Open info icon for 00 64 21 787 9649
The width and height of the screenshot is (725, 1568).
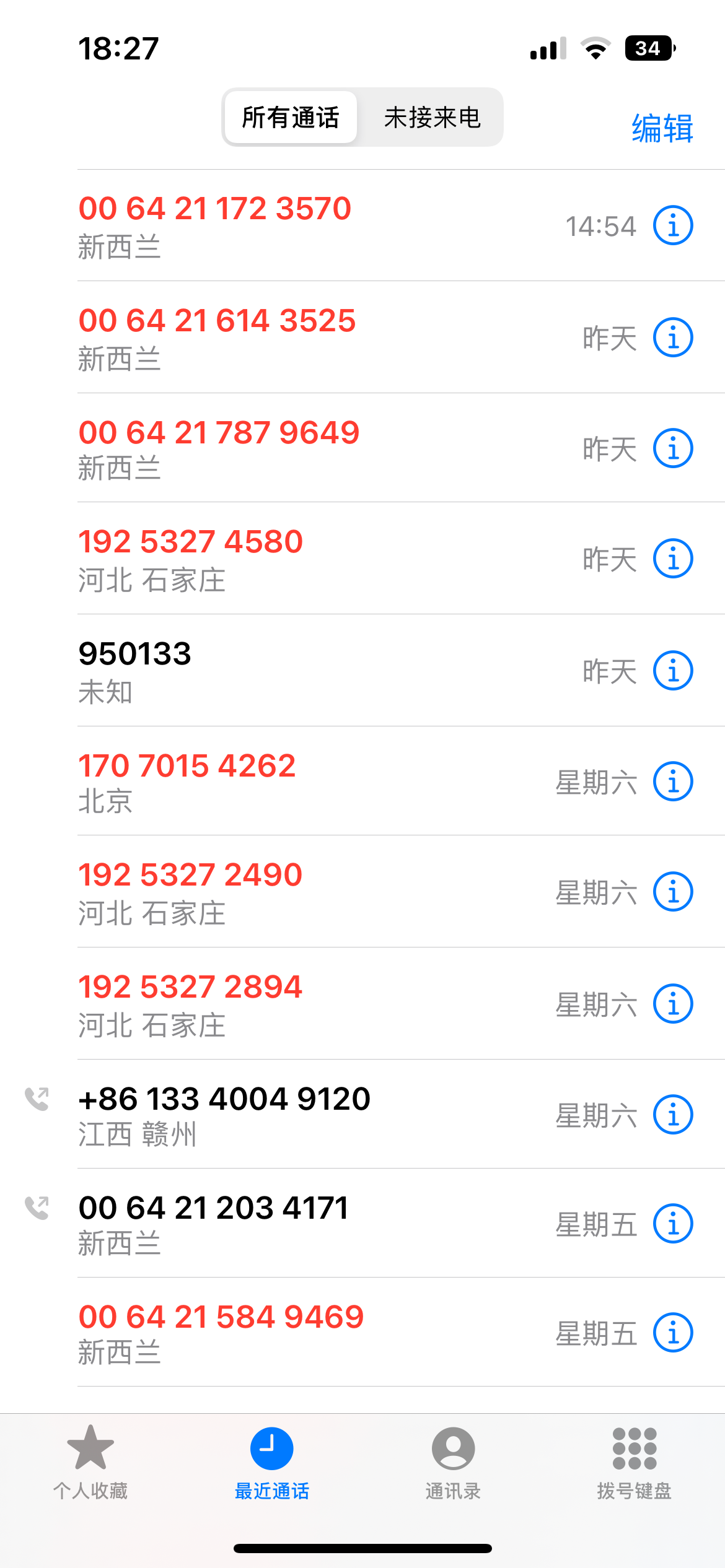673,448
